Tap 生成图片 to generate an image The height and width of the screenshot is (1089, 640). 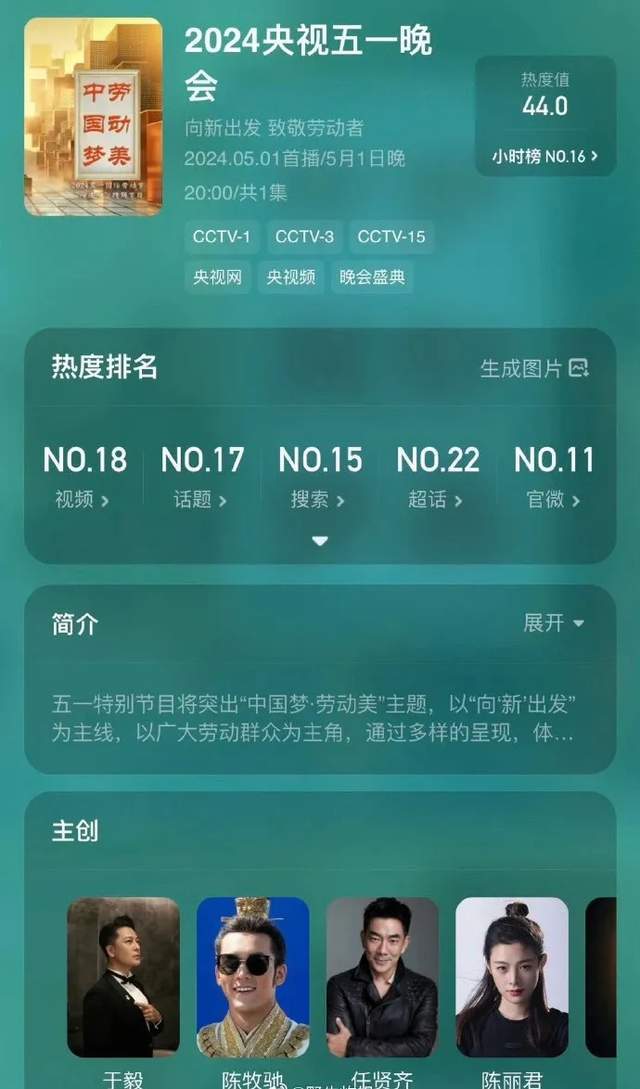pos(534,368)
